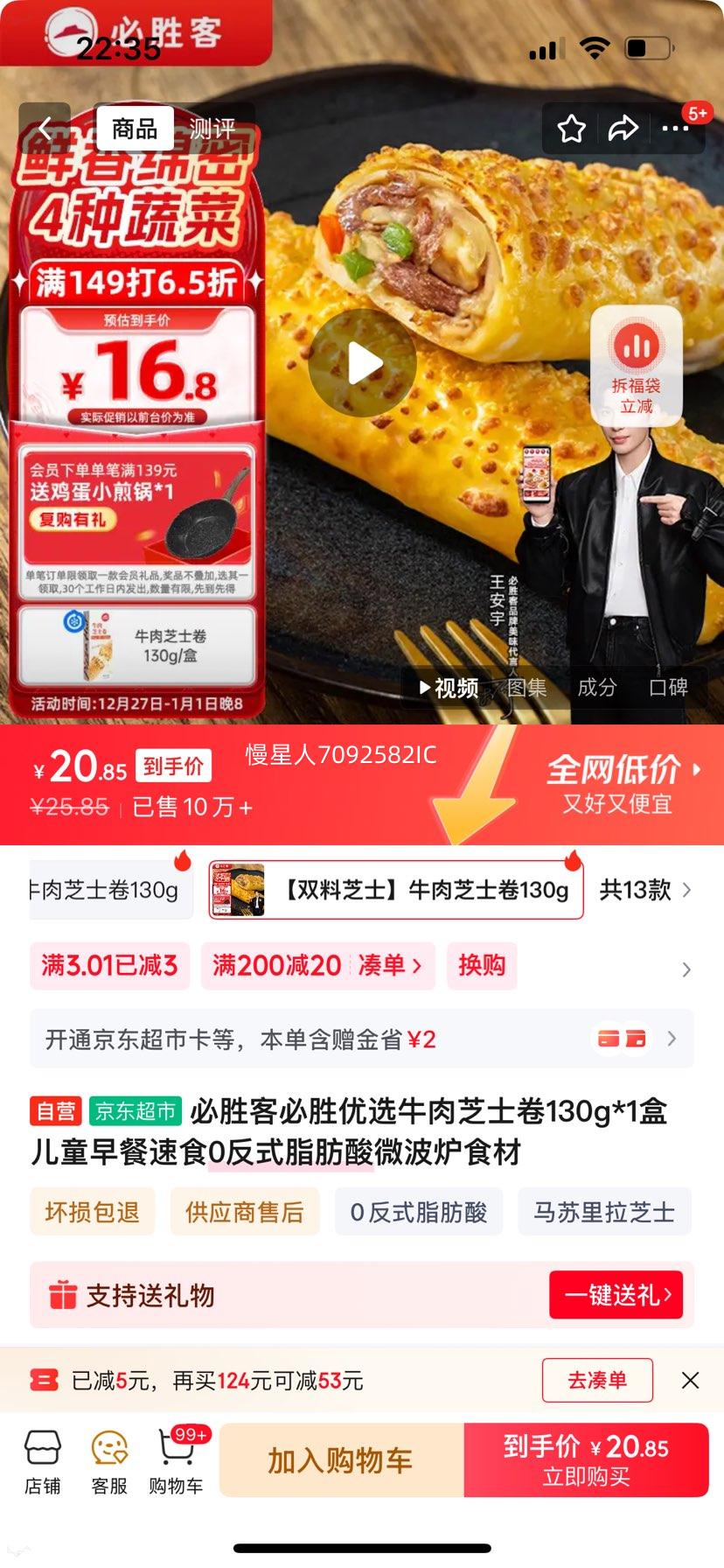Screen dimensions: 724x1568
Task: Tap the more options icon with 5+ badge
Action: coord(675,128)
